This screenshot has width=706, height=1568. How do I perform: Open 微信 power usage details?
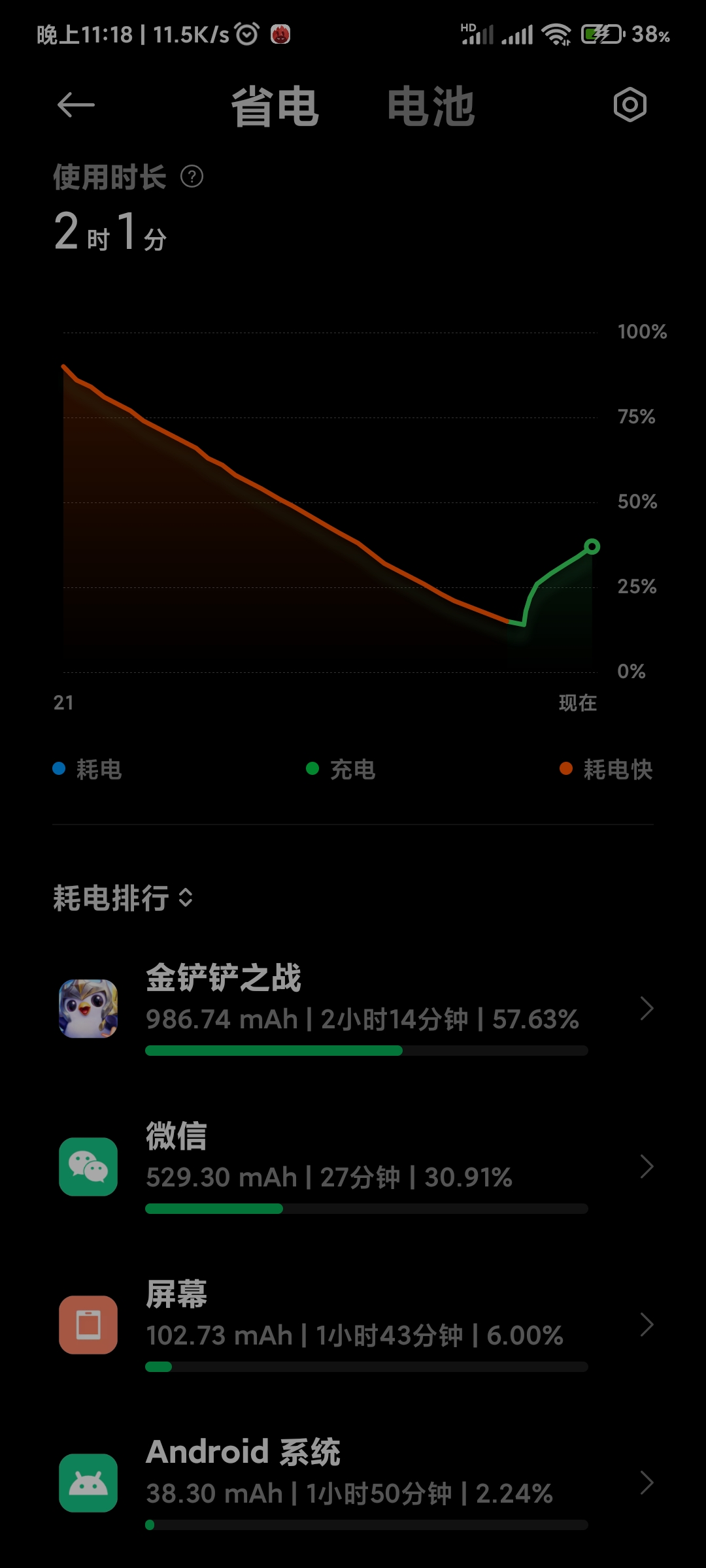353,1167
